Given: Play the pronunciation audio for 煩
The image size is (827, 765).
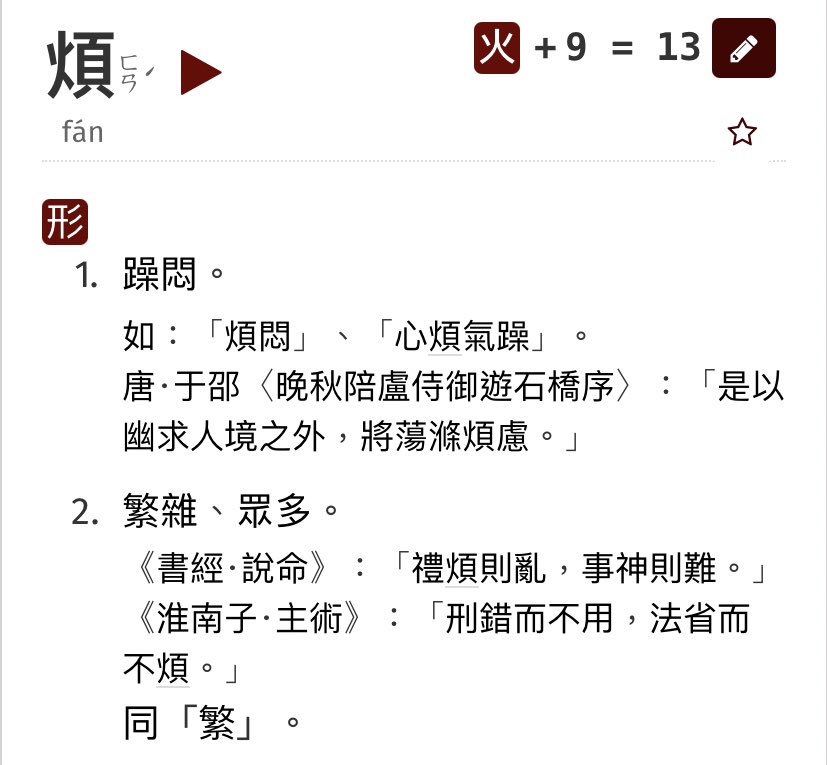Looking at the screenshot, I should pos(200,73).
